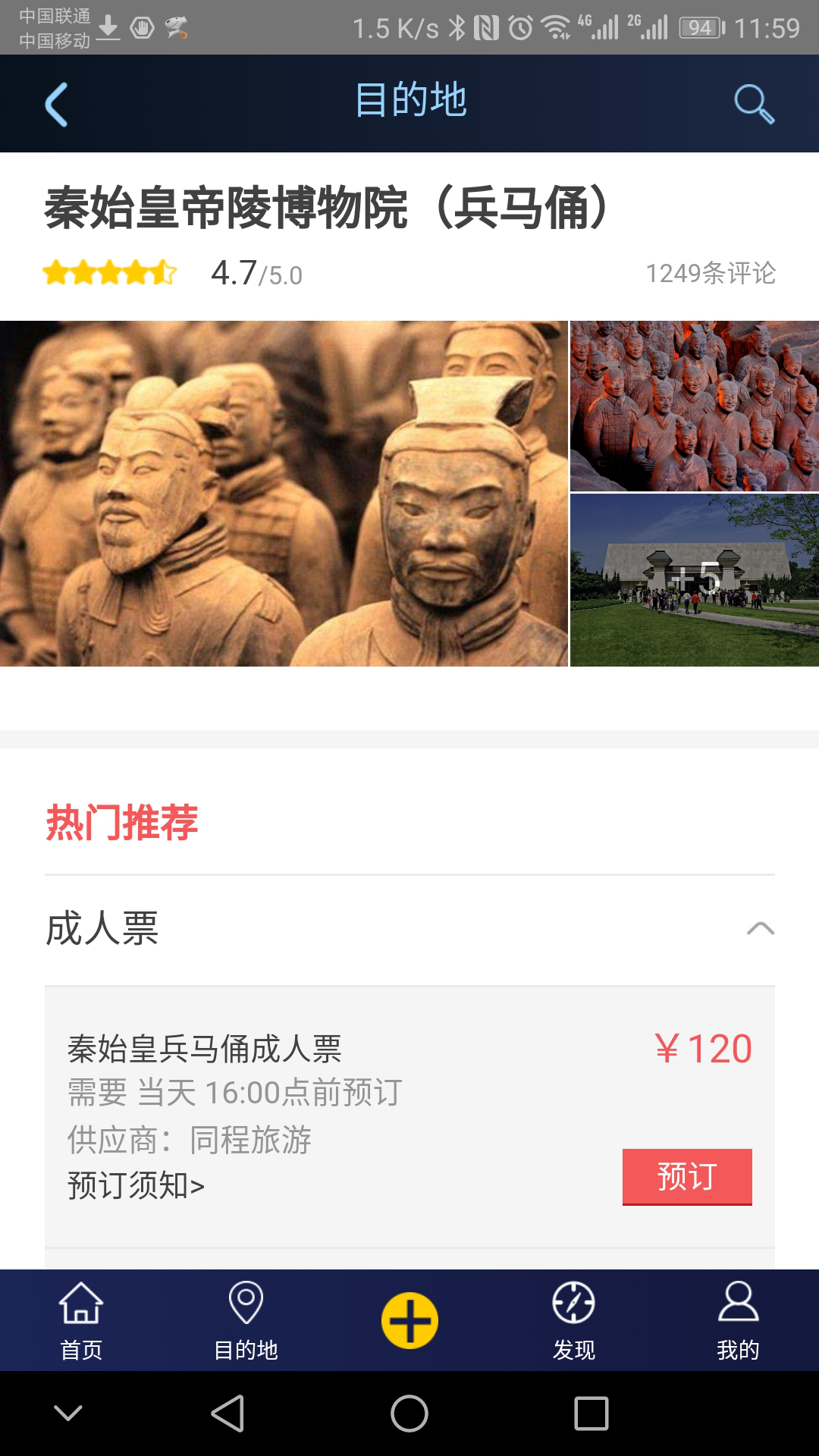
Task: Go back using the top-left arrow
Action: coord(57,104)
